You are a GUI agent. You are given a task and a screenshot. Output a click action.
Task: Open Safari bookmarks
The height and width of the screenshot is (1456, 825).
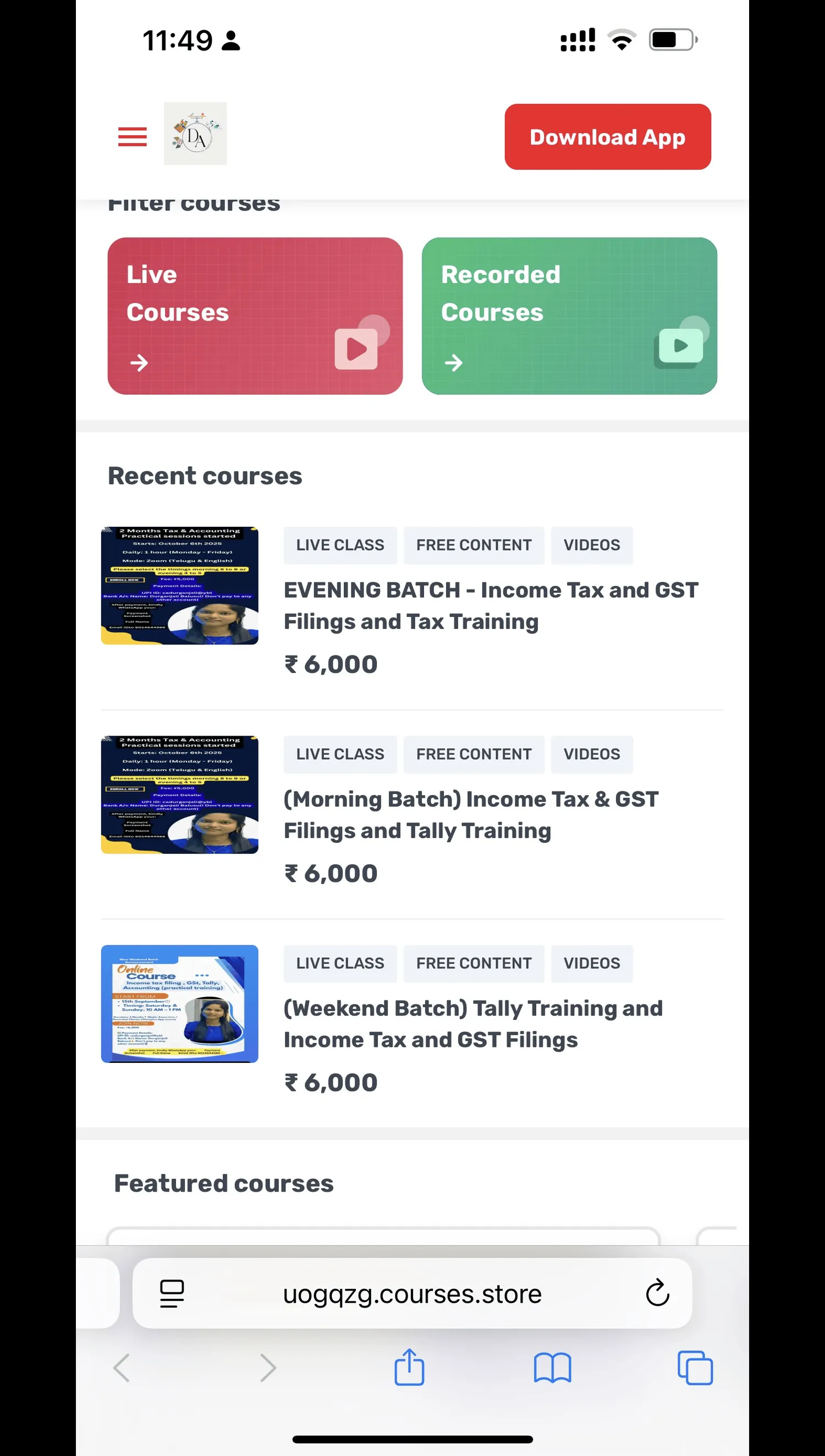[x=552, y=1367]
